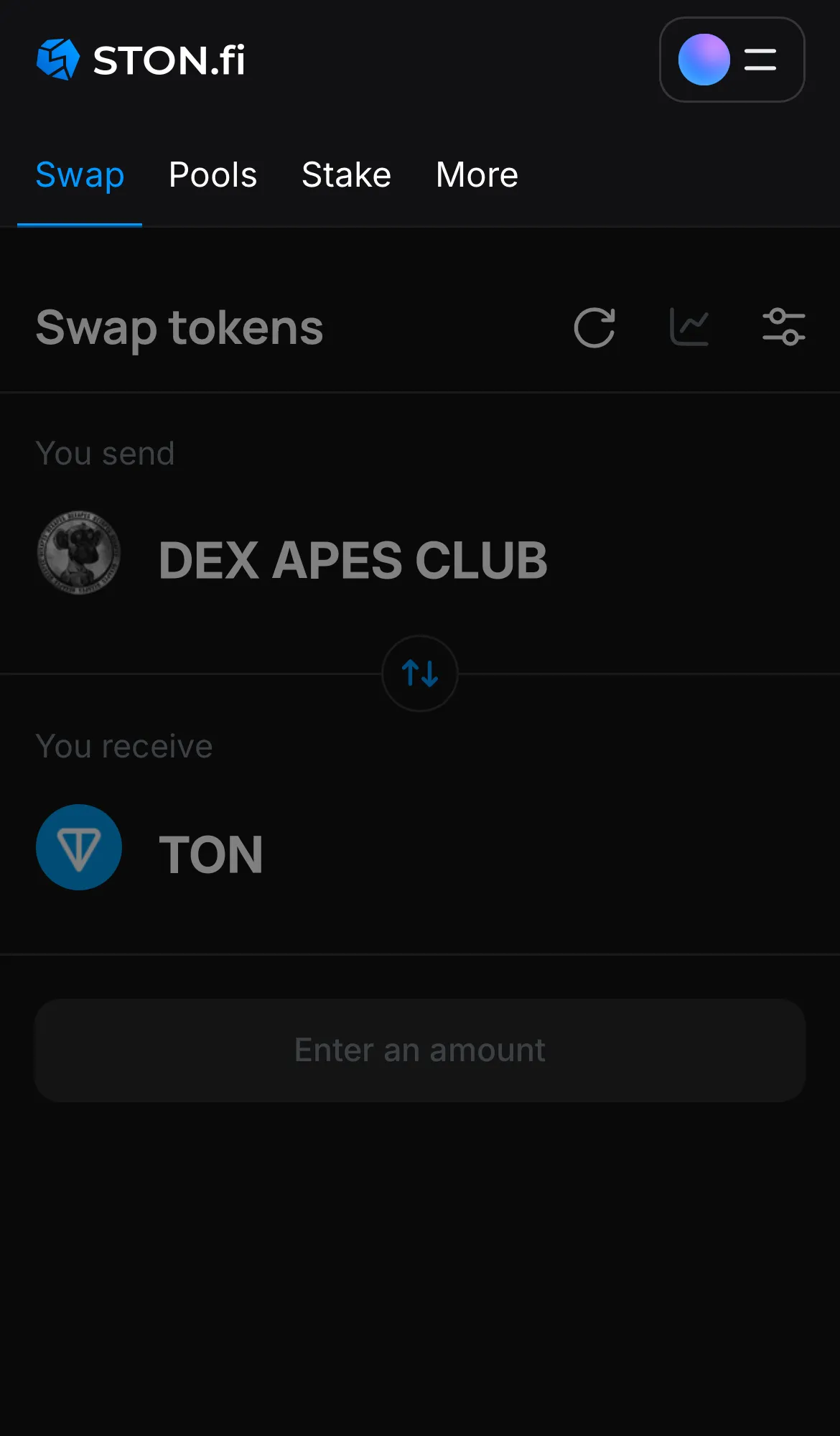Open the price chart icon
The height and width of the screenshot is (1436, 840).
(689, 327)
